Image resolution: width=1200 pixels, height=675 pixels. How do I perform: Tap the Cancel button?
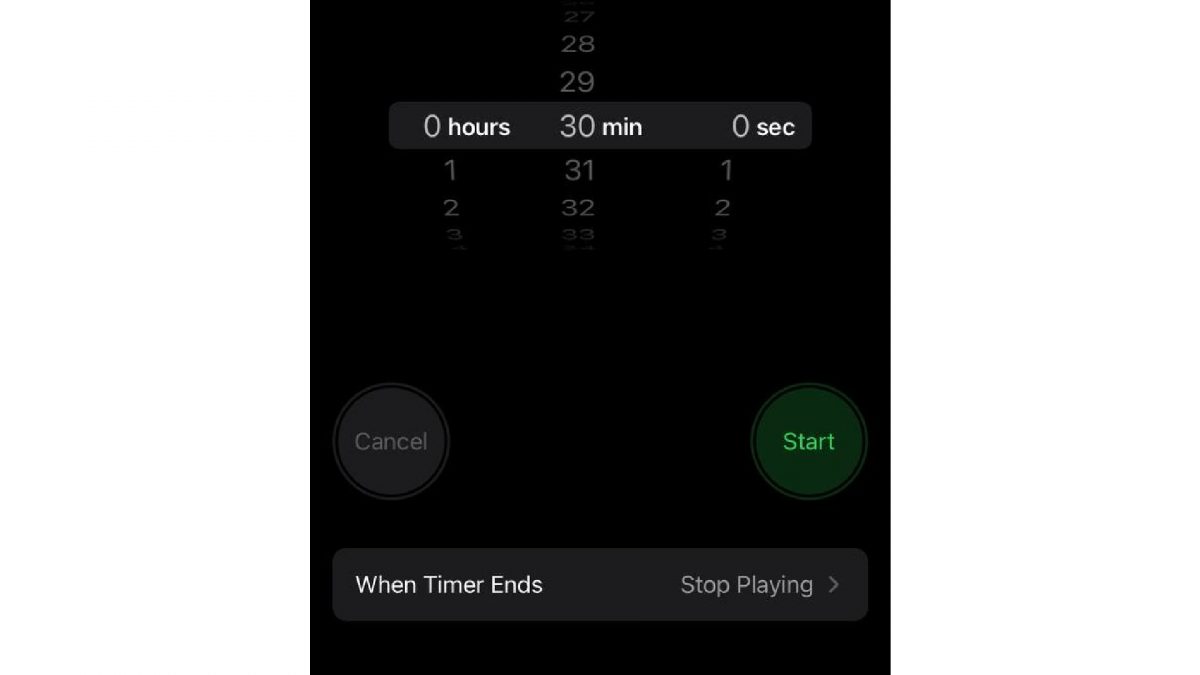(391, 441)
